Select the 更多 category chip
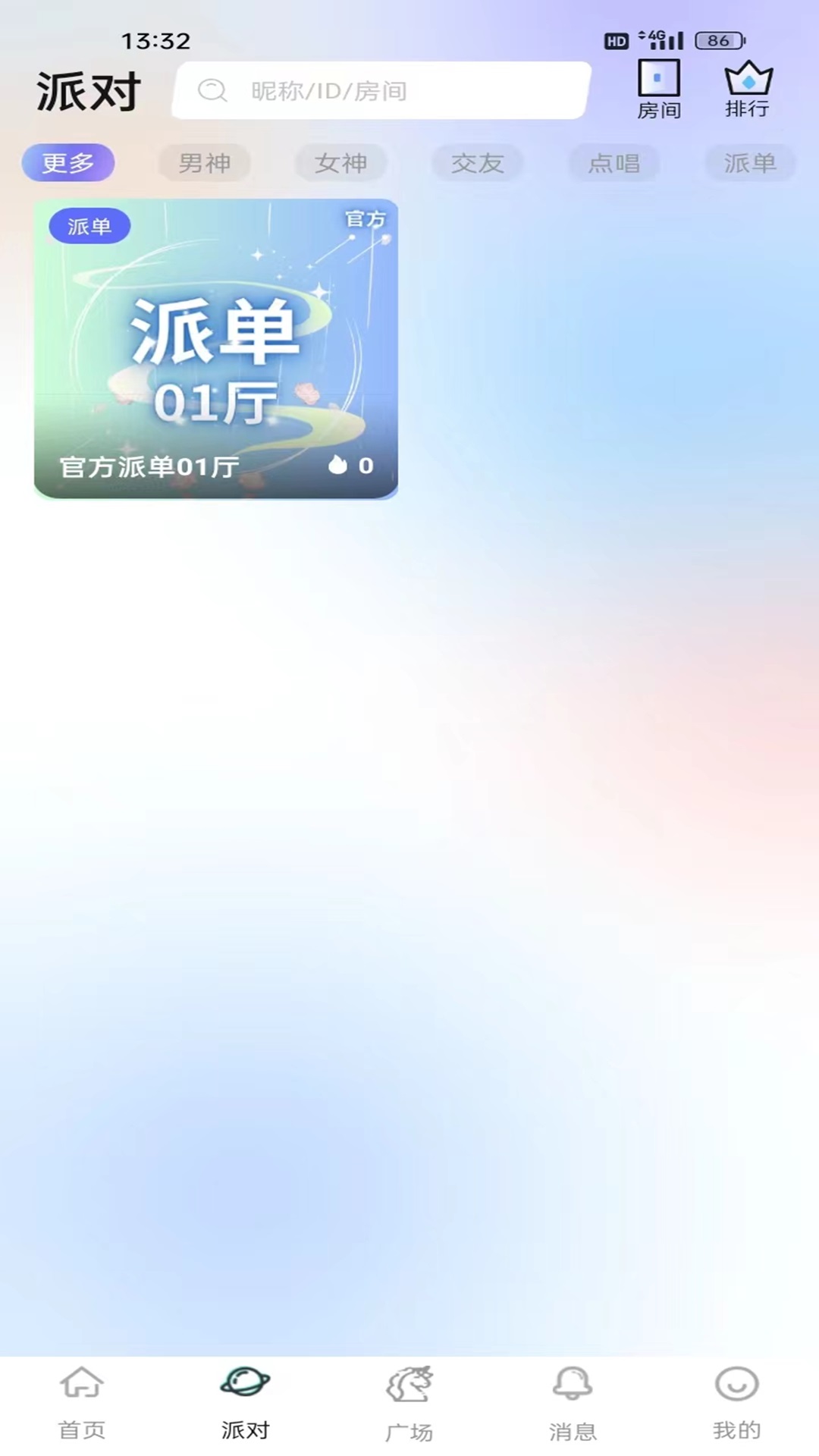 (x=68, y=163)
